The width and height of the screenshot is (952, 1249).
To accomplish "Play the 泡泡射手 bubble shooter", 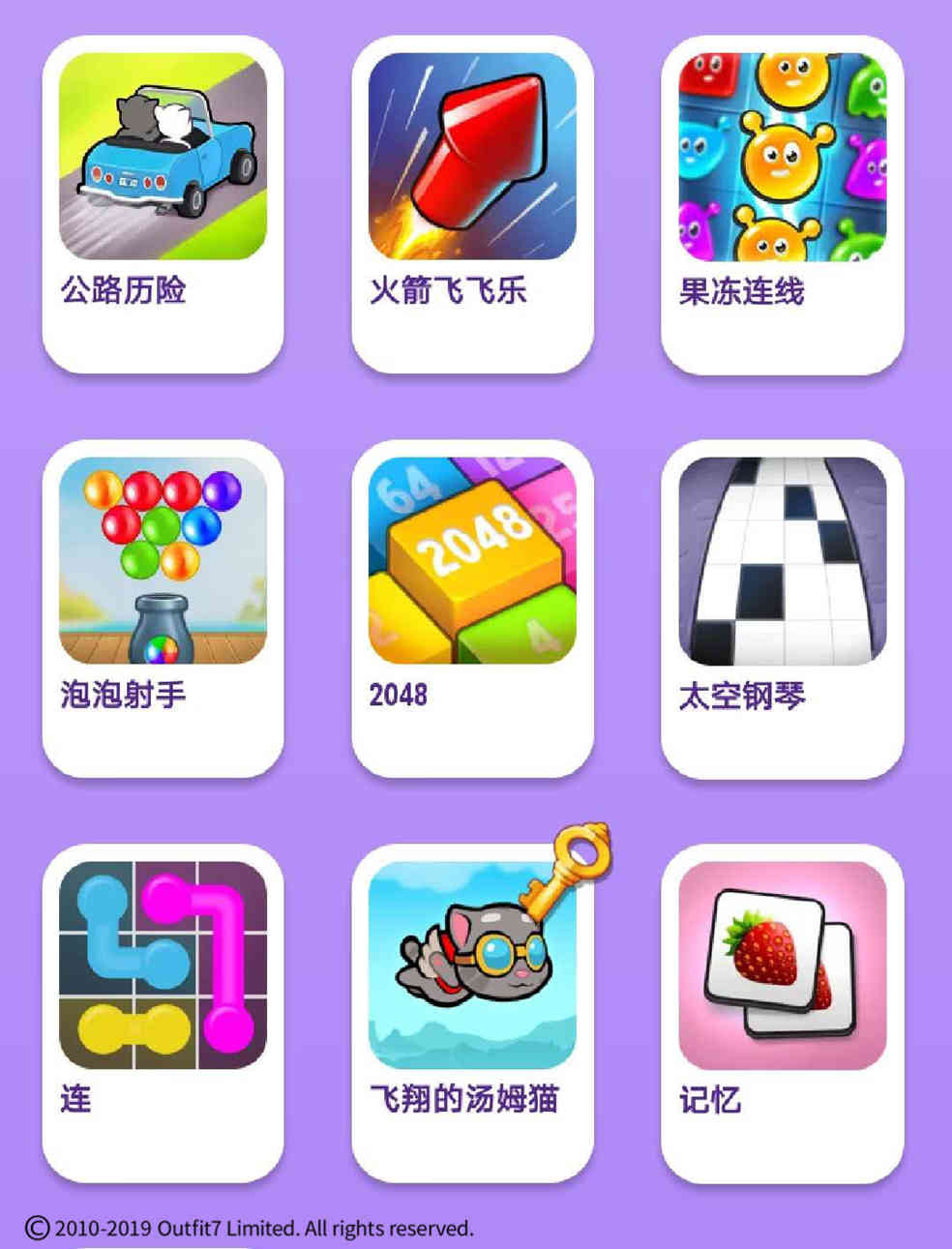I will pos(163,609).
